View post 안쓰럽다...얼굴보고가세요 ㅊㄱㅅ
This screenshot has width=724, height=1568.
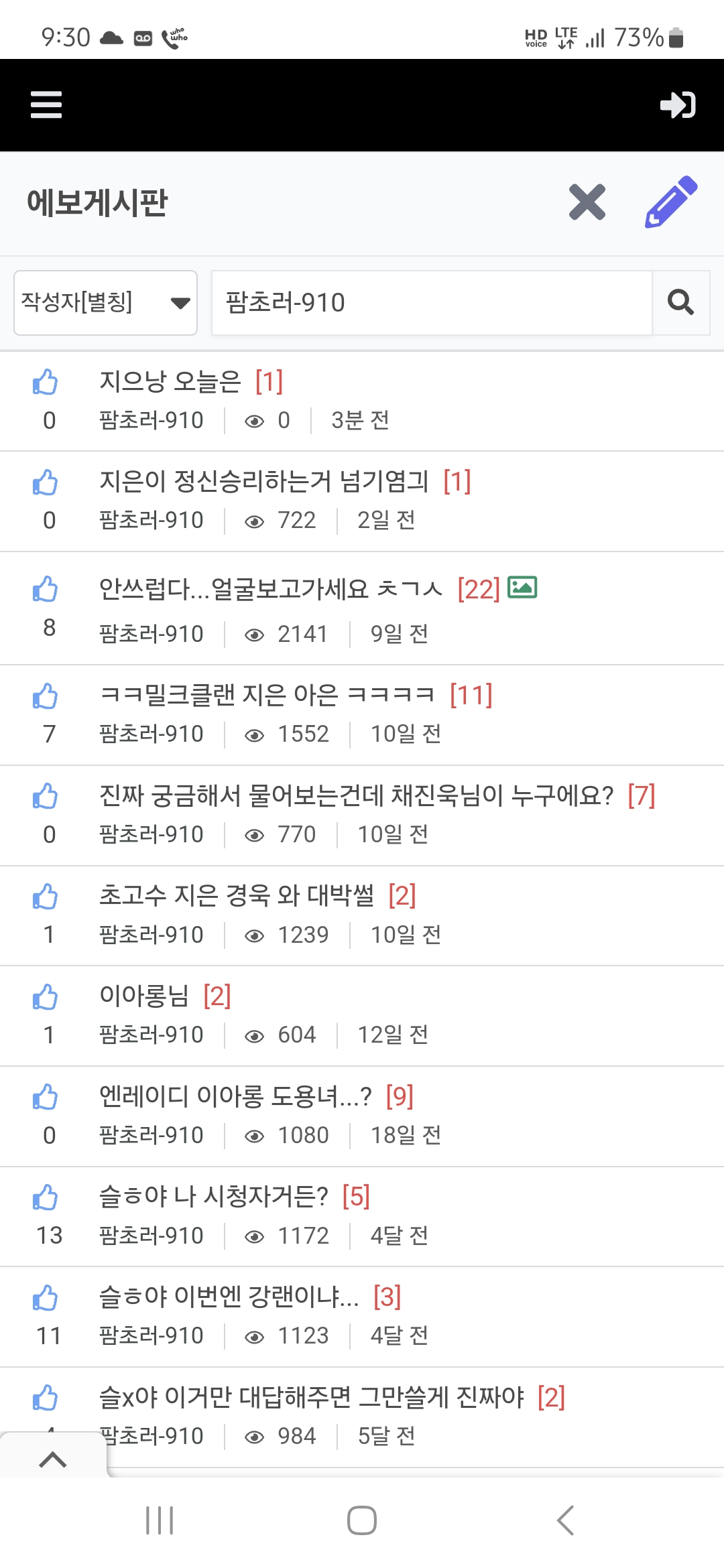pos(270,589)
